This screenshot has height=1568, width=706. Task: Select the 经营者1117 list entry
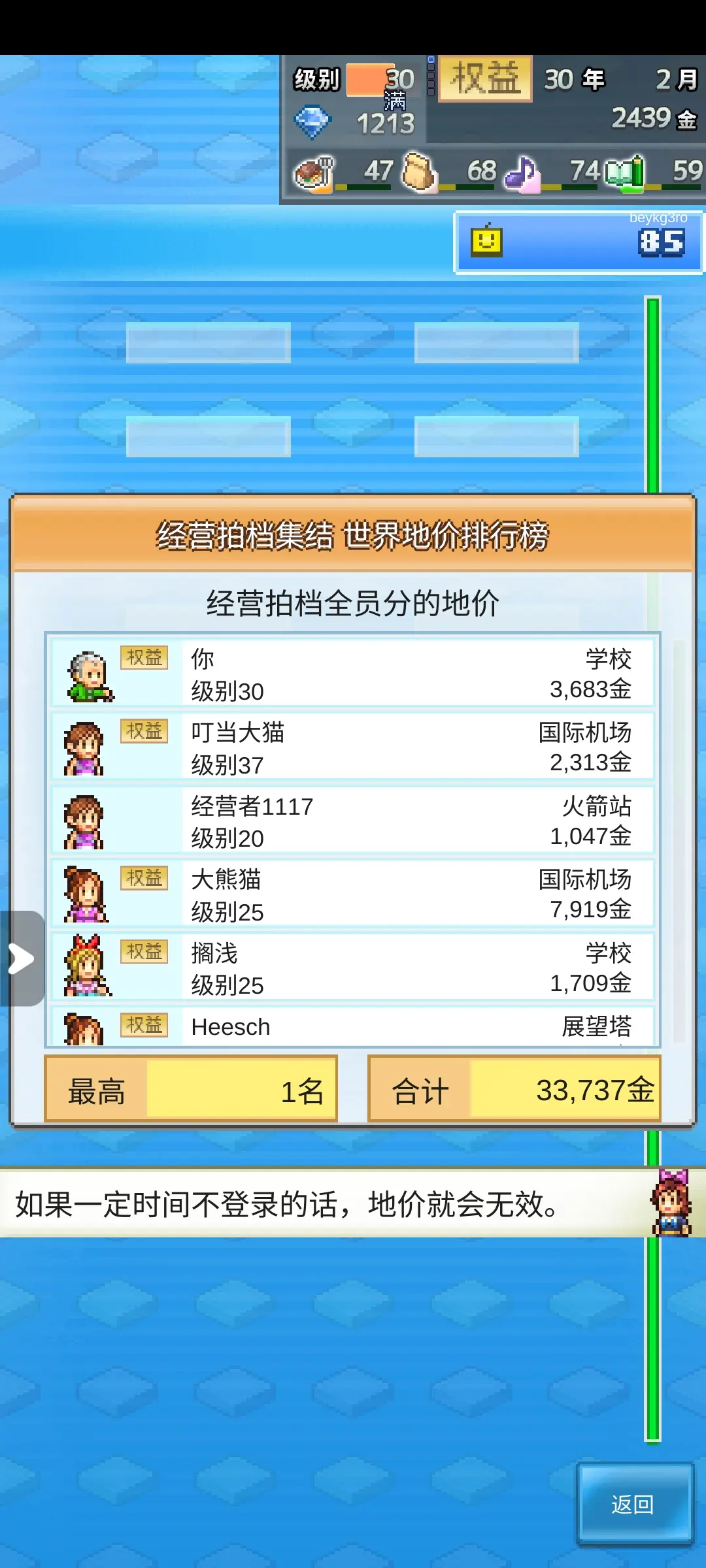click(353, 820)
